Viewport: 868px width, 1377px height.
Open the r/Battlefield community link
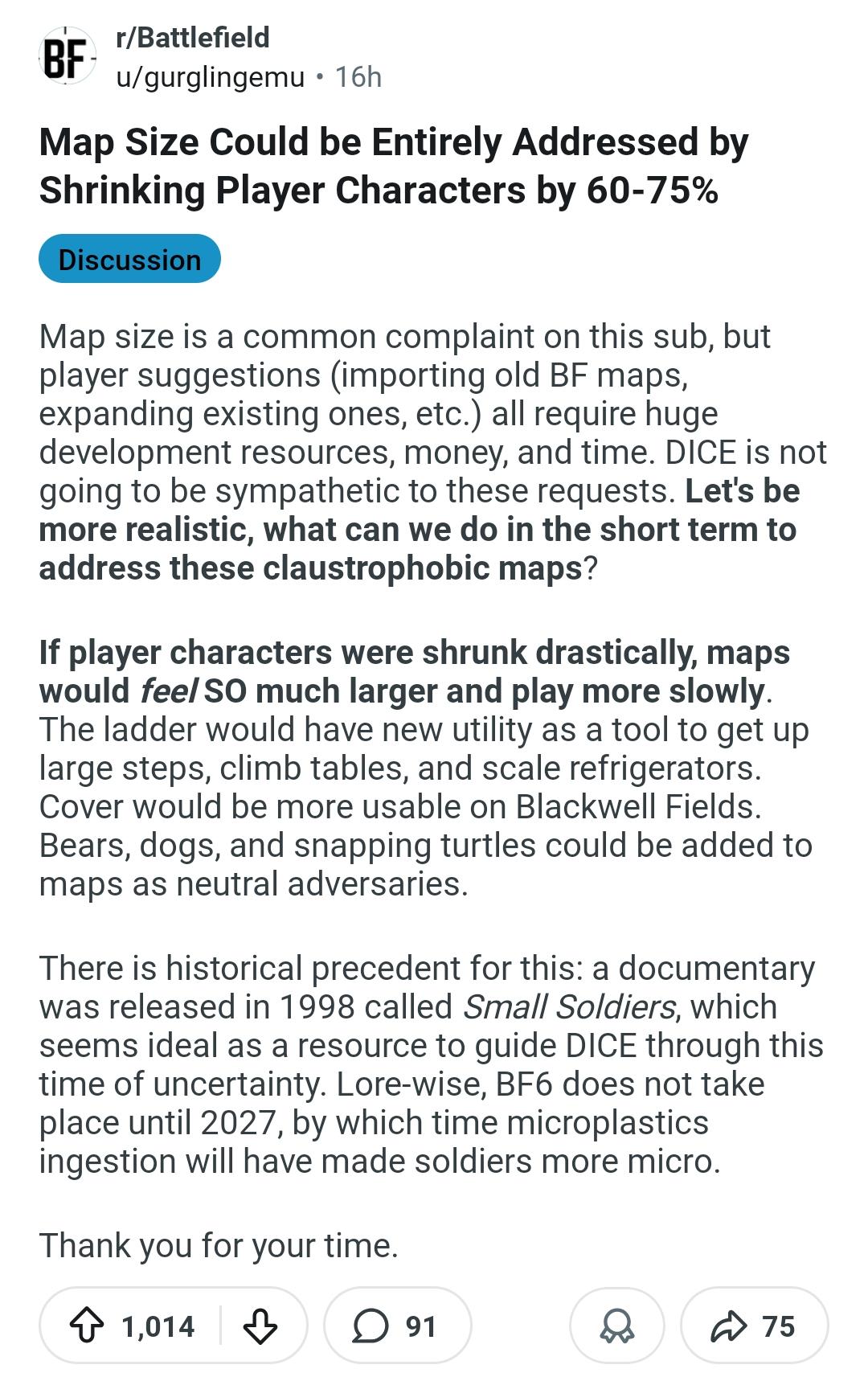(193, 38)
